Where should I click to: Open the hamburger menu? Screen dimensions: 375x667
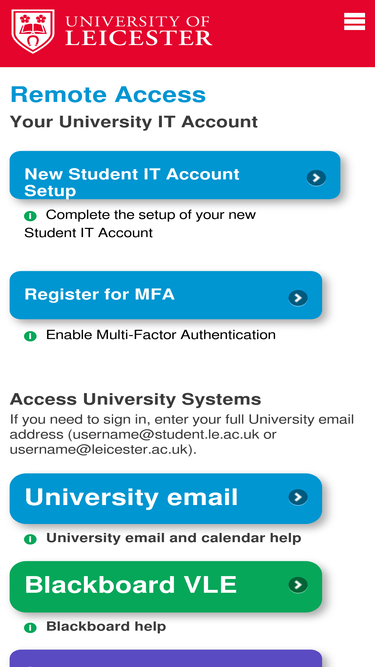(354, 21)
